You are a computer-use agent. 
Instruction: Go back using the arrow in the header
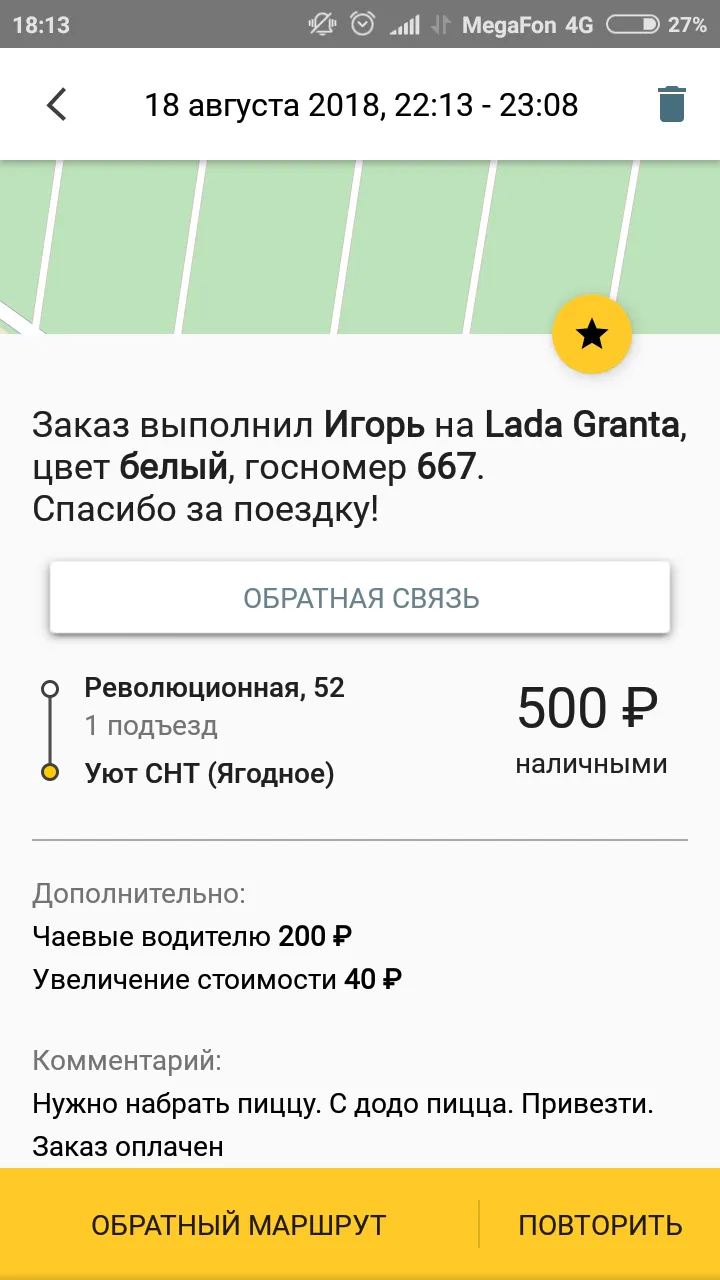(57, 104)
